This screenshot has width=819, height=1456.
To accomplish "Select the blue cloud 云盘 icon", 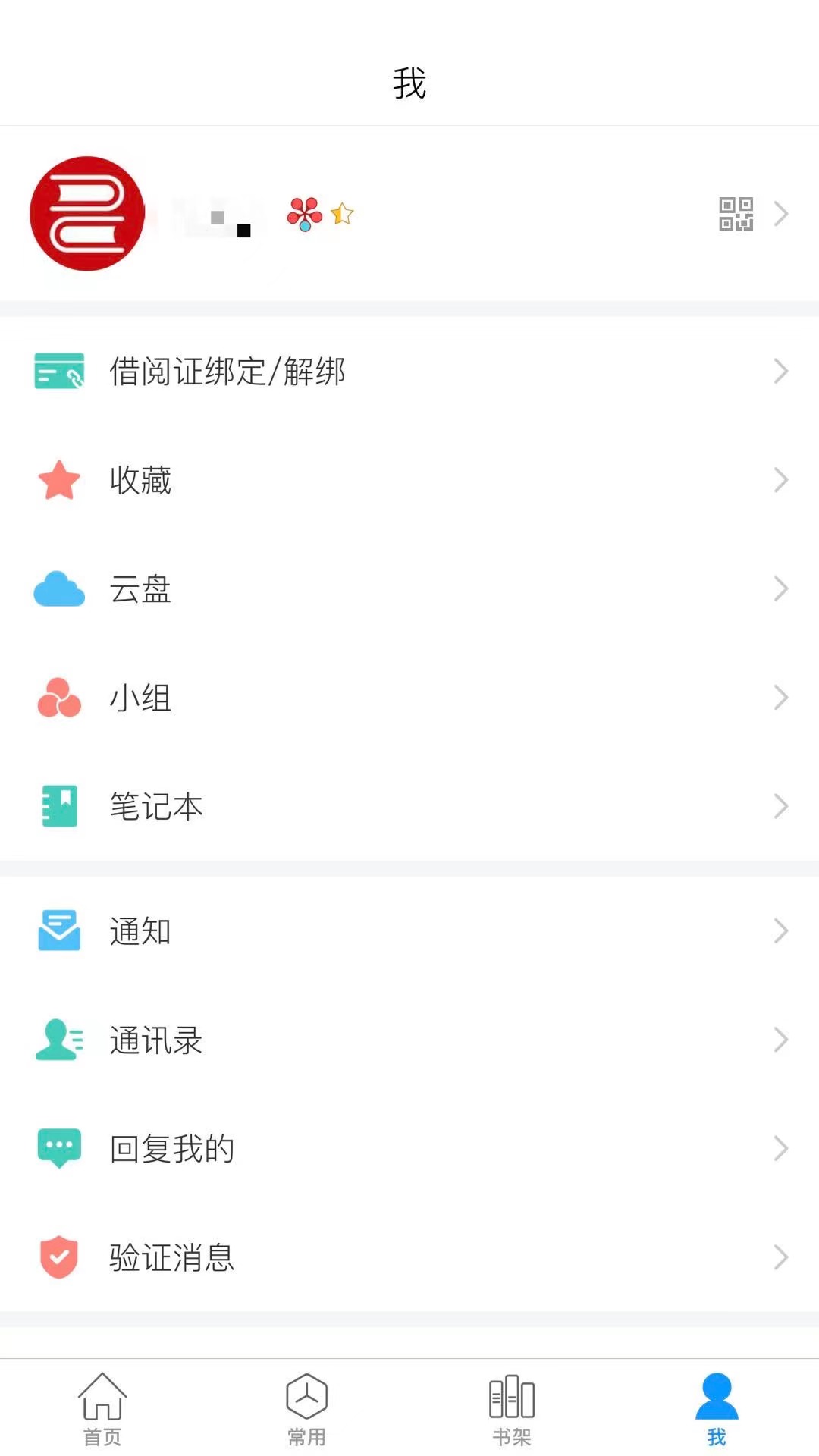I will coord(58,588).
